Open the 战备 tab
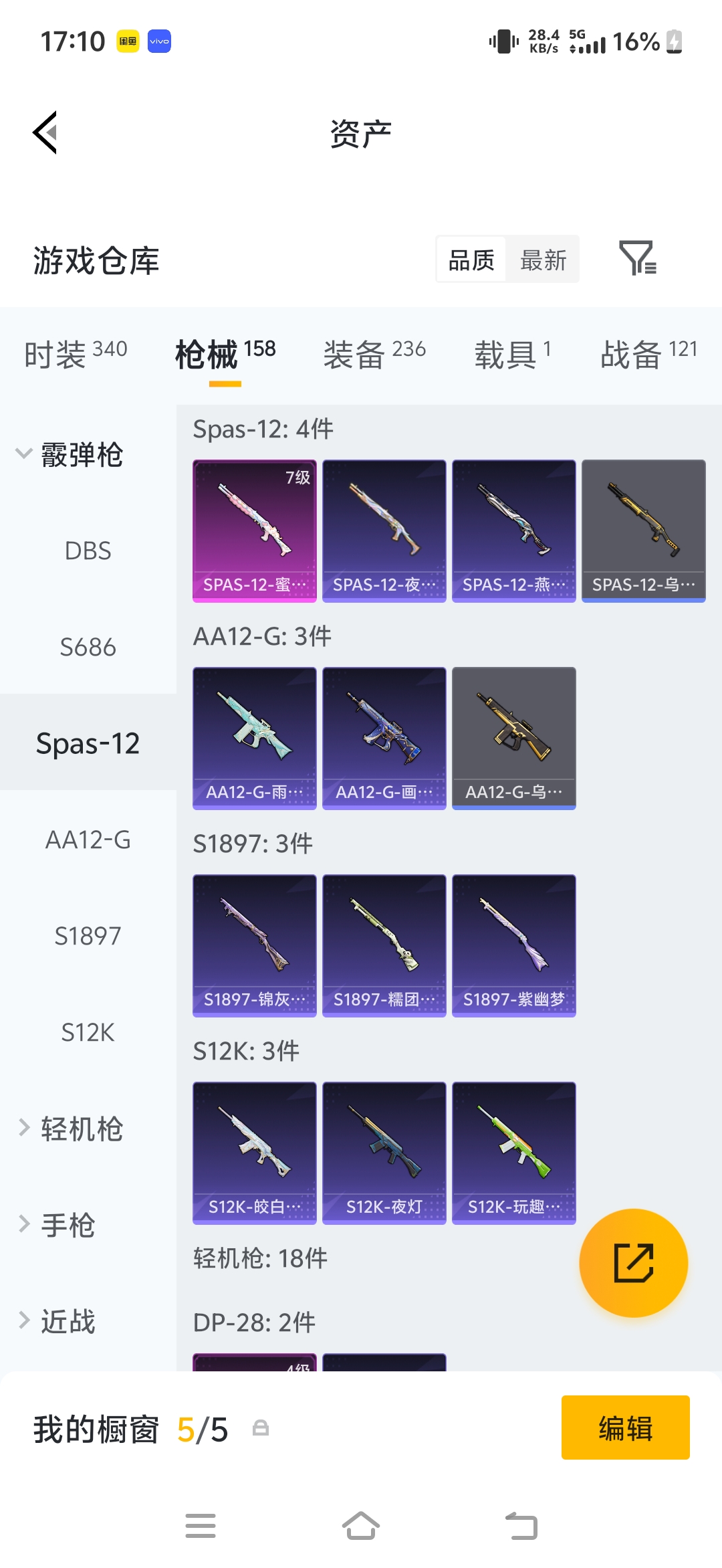The width and height of the screenshot is (722, 1568). (x=648, y=353)
